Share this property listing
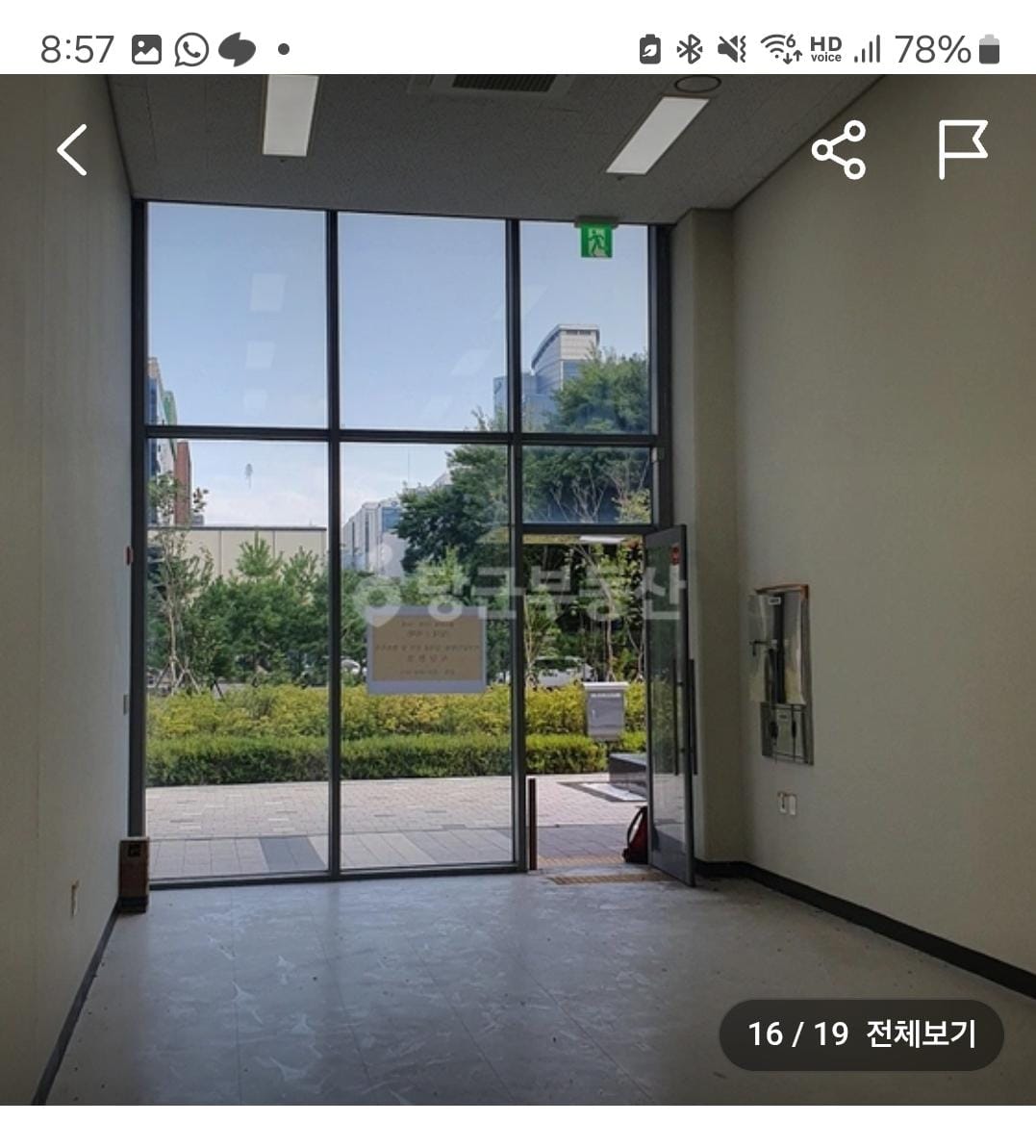This screenshot has height=1148, width=1036. point(839,150)
